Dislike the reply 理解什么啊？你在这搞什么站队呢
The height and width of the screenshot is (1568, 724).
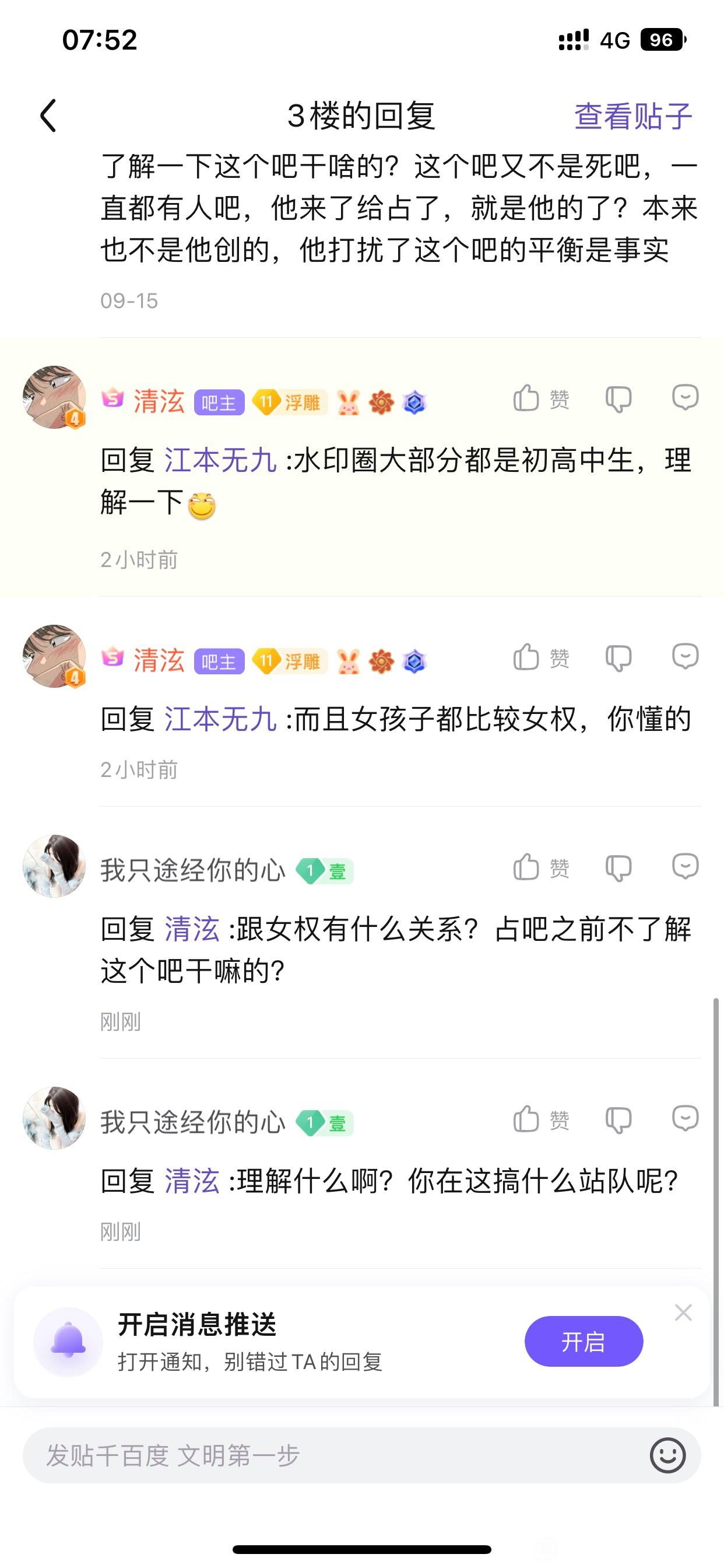(x=618, y=1120)
